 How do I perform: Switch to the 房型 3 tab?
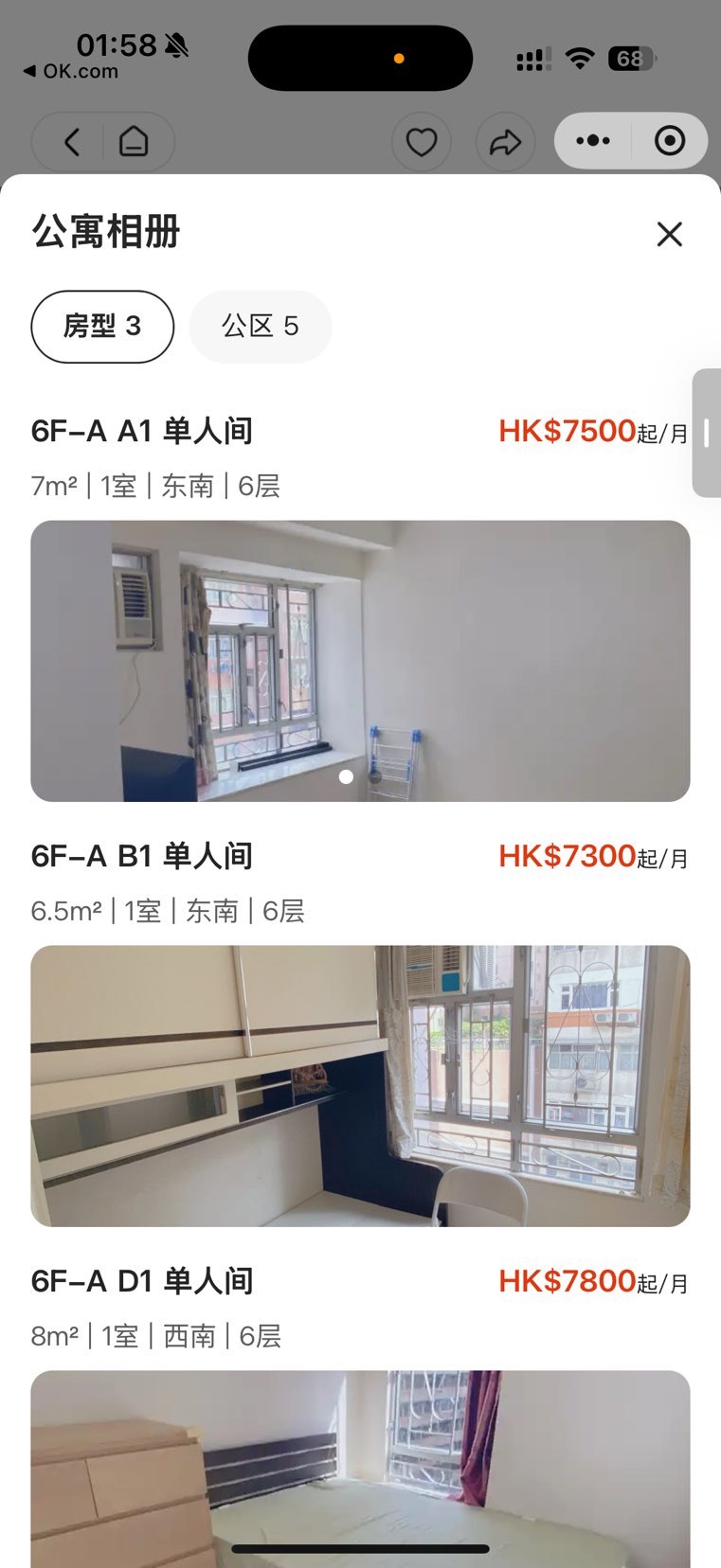tap(102, 326)
